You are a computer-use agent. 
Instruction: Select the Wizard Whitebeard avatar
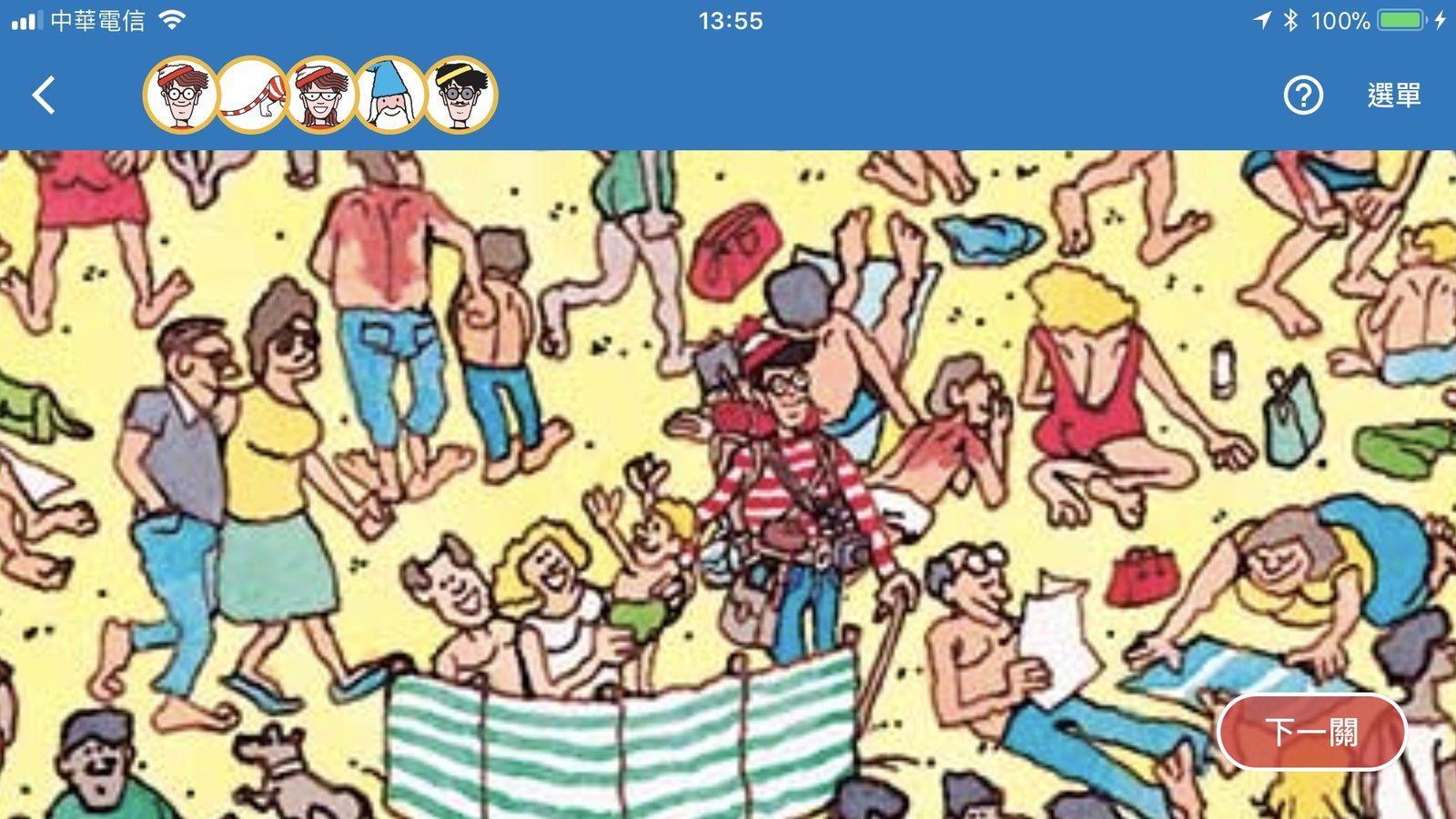tap(391, 95)
